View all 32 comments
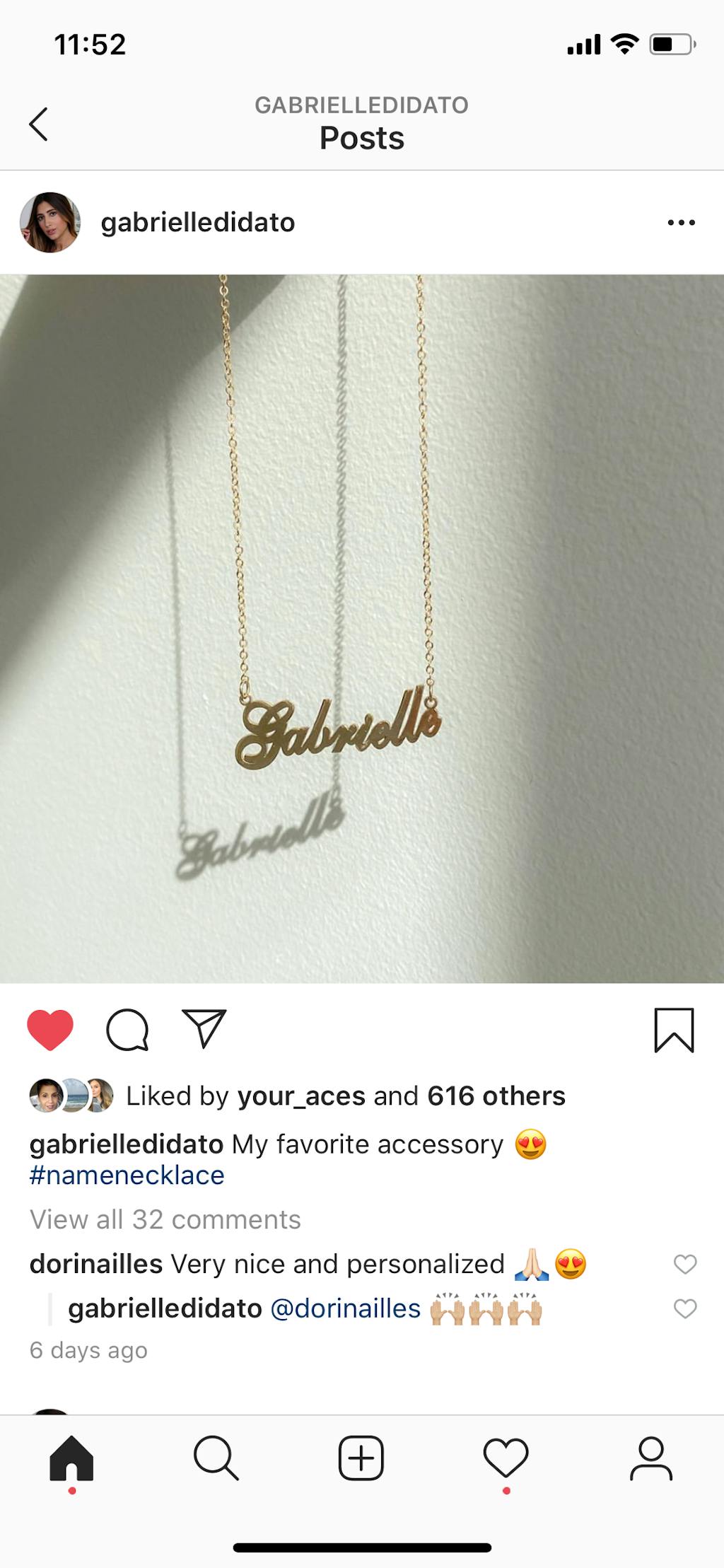Image resolution: width=724 pixels, height=1568 pixels. coord(165,1220)
